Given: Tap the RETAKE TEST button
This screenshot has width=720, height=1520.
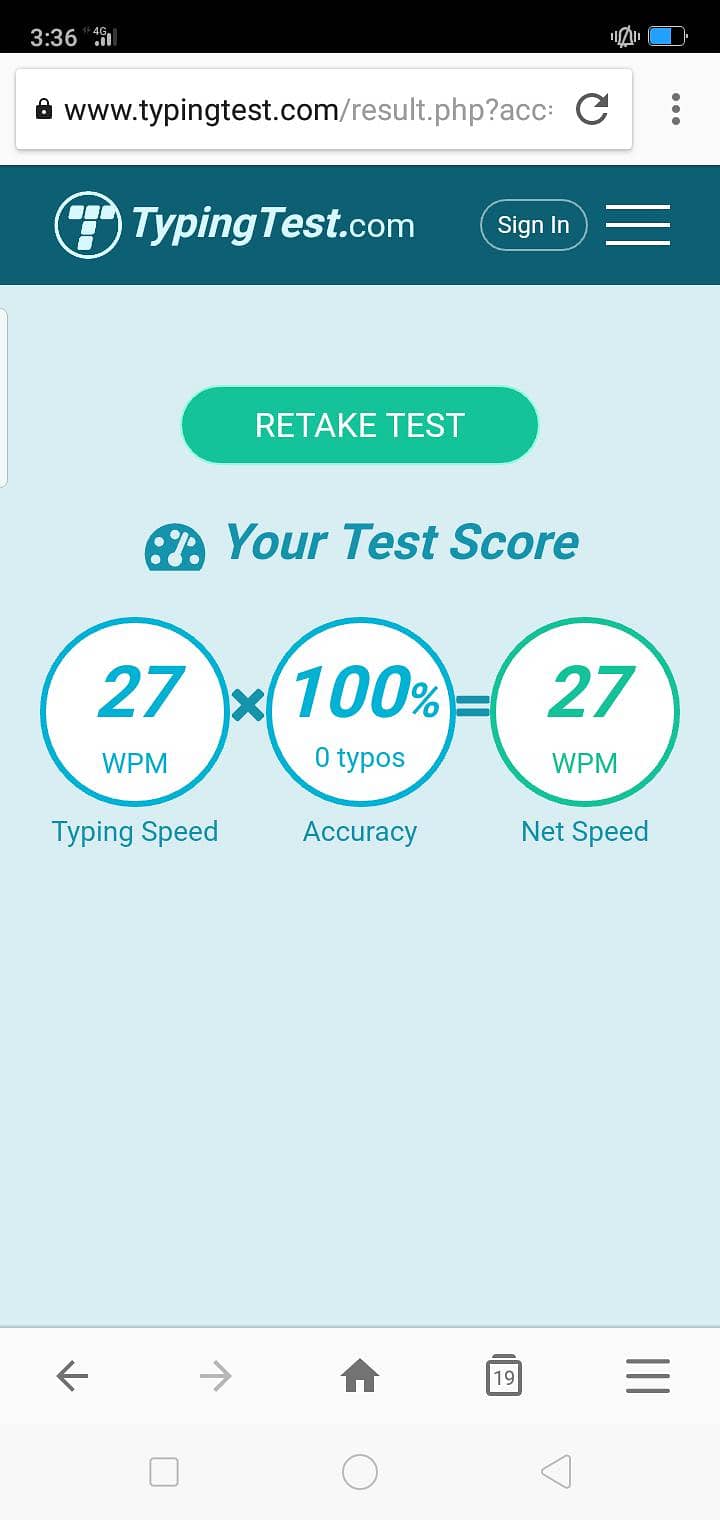Looking at the screenshot, I should [360, 425].
